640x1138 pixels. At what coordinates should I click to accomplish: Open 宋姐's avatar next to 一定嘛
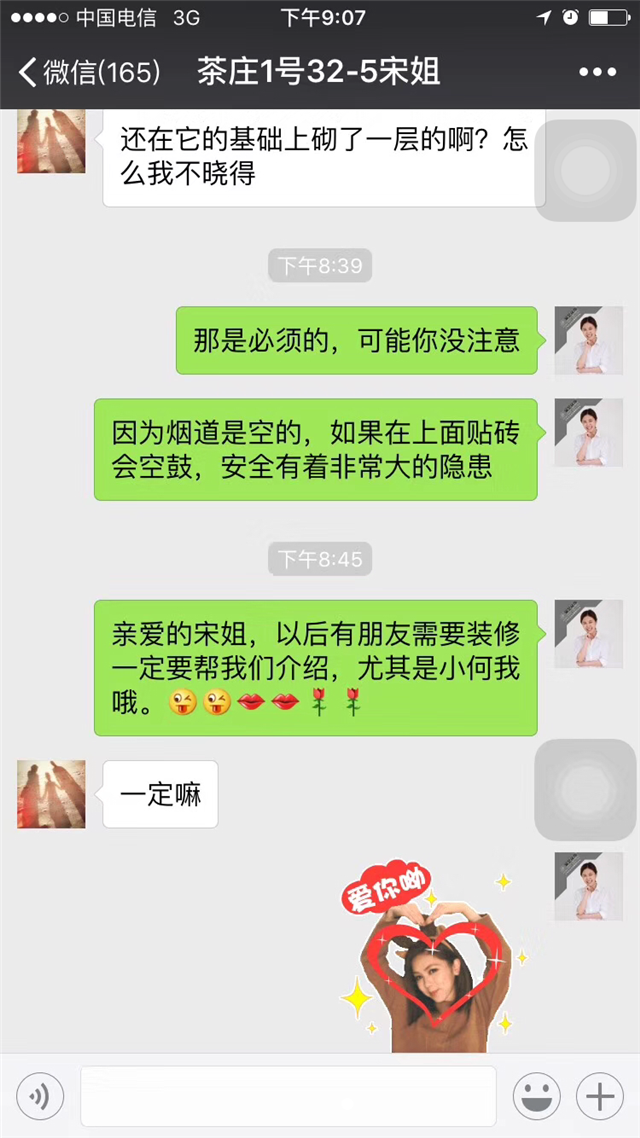click(52, 794)
